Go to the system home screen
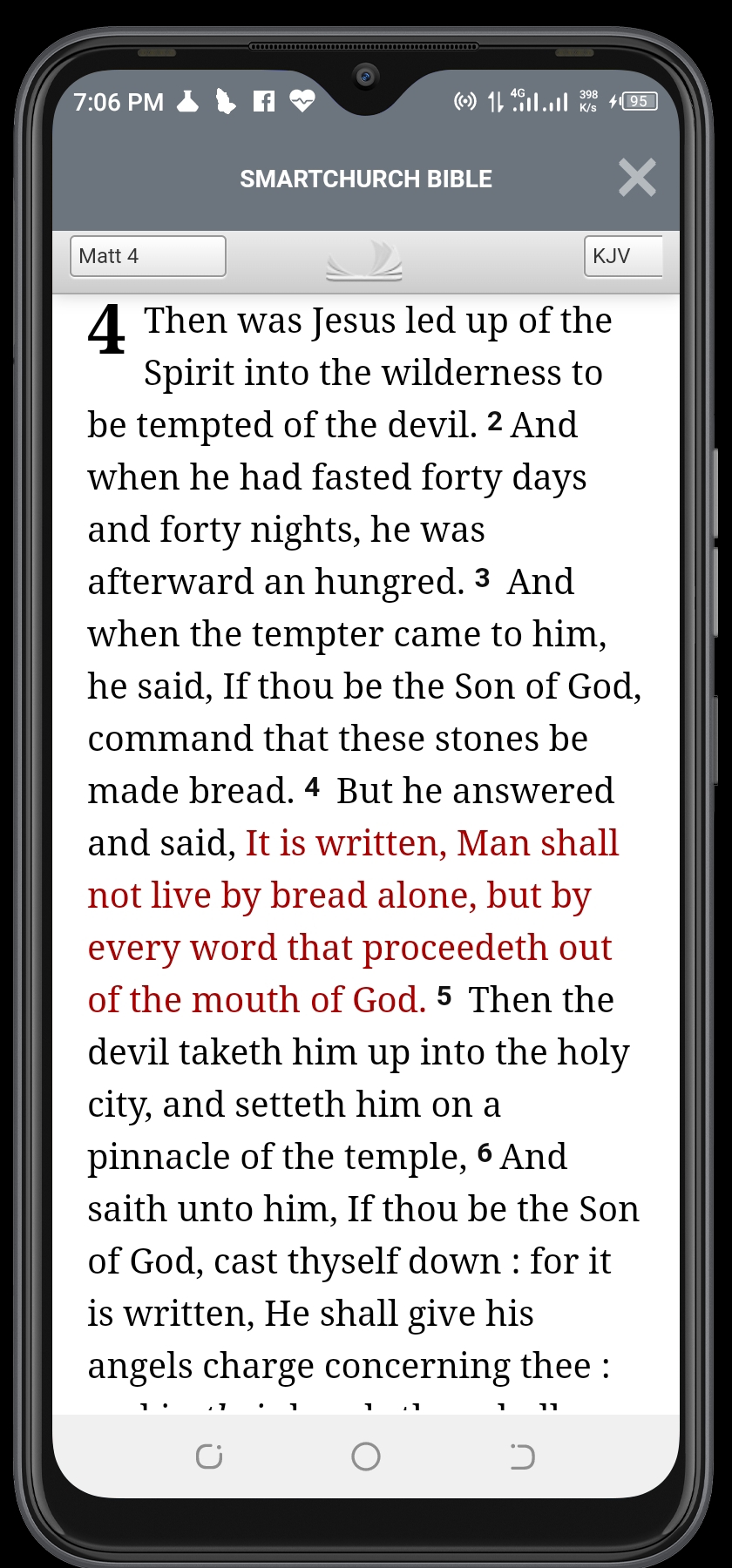732x1568 pixels. 366,1456
